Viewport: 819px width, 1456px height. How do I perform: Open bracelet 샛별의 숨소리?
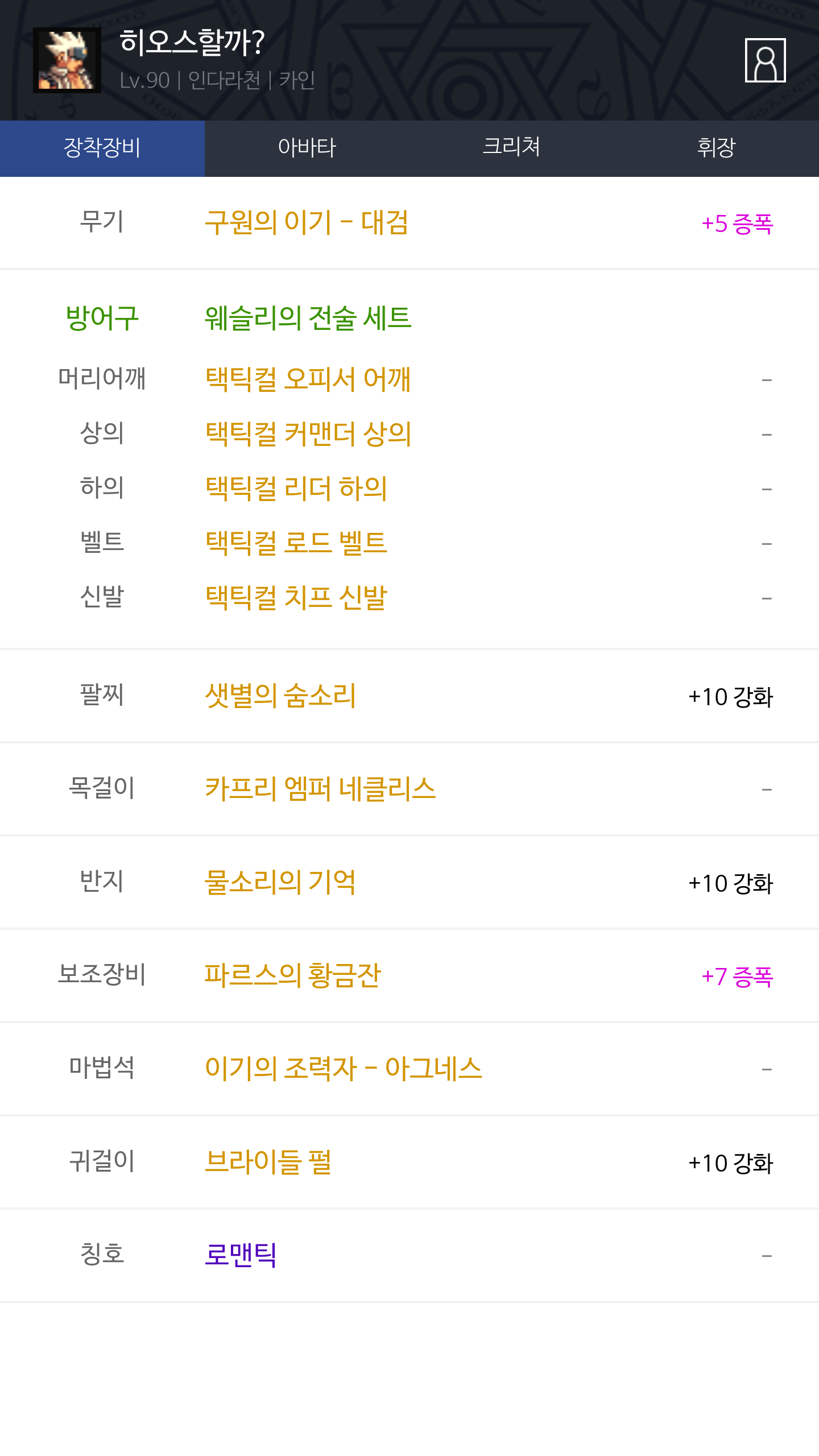pyautogui.click(x=280, y=696)
